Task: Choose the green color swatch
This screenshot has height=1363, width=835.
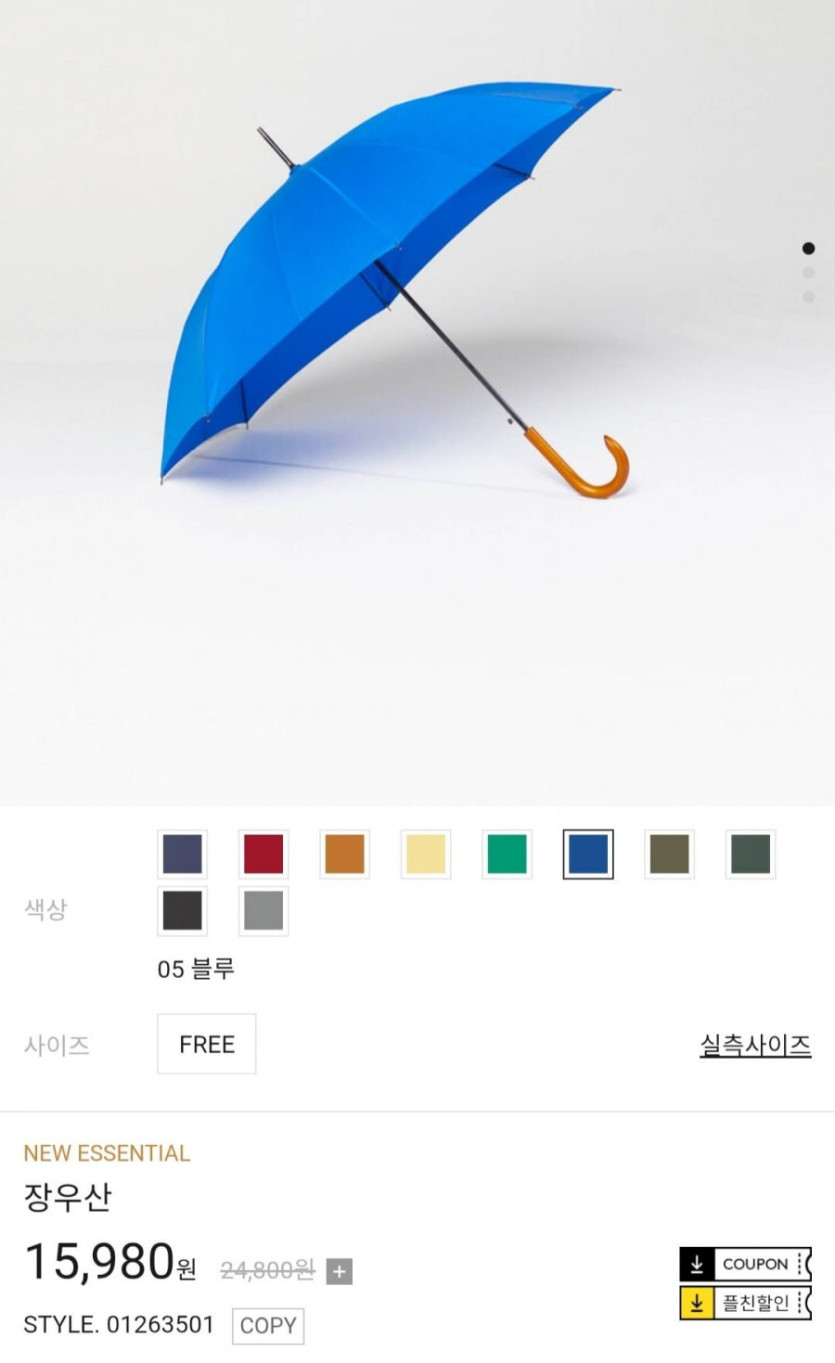Action: click(507, 854)
